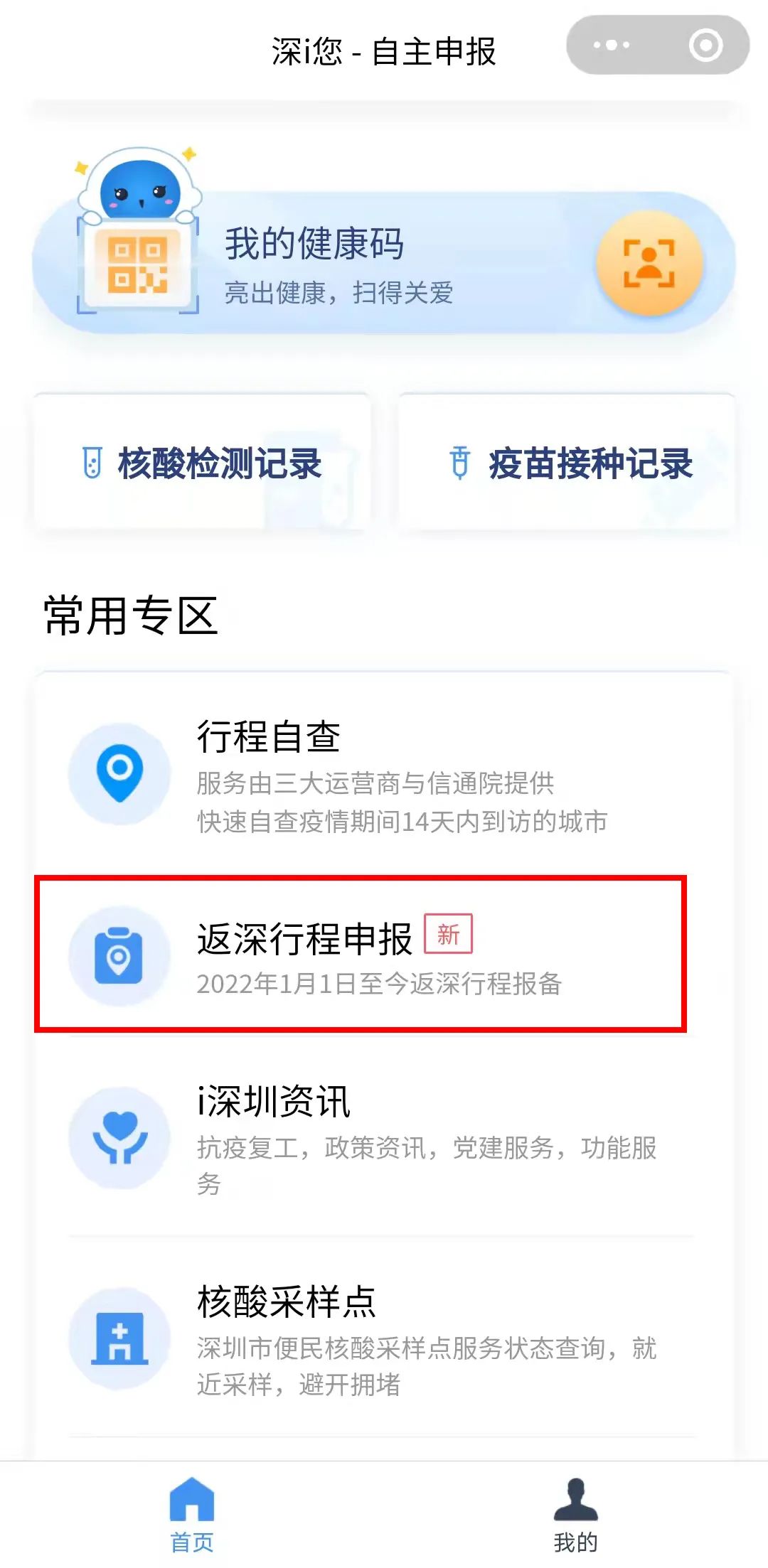Open 行程自查 itinerary check
The width and height of the screenshot is (768, 1568).
[382, 775]
